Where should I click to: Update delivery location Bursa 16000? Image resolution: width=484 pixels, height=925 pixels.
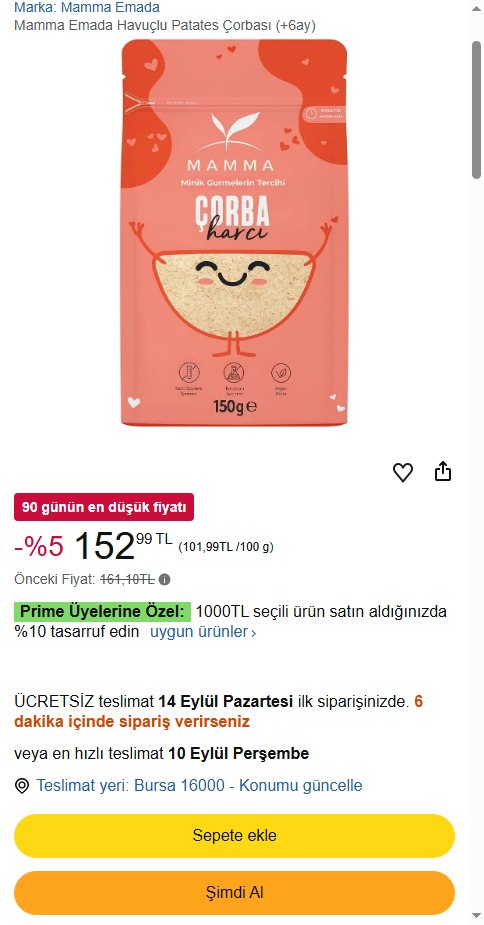[x=199, y=786]
